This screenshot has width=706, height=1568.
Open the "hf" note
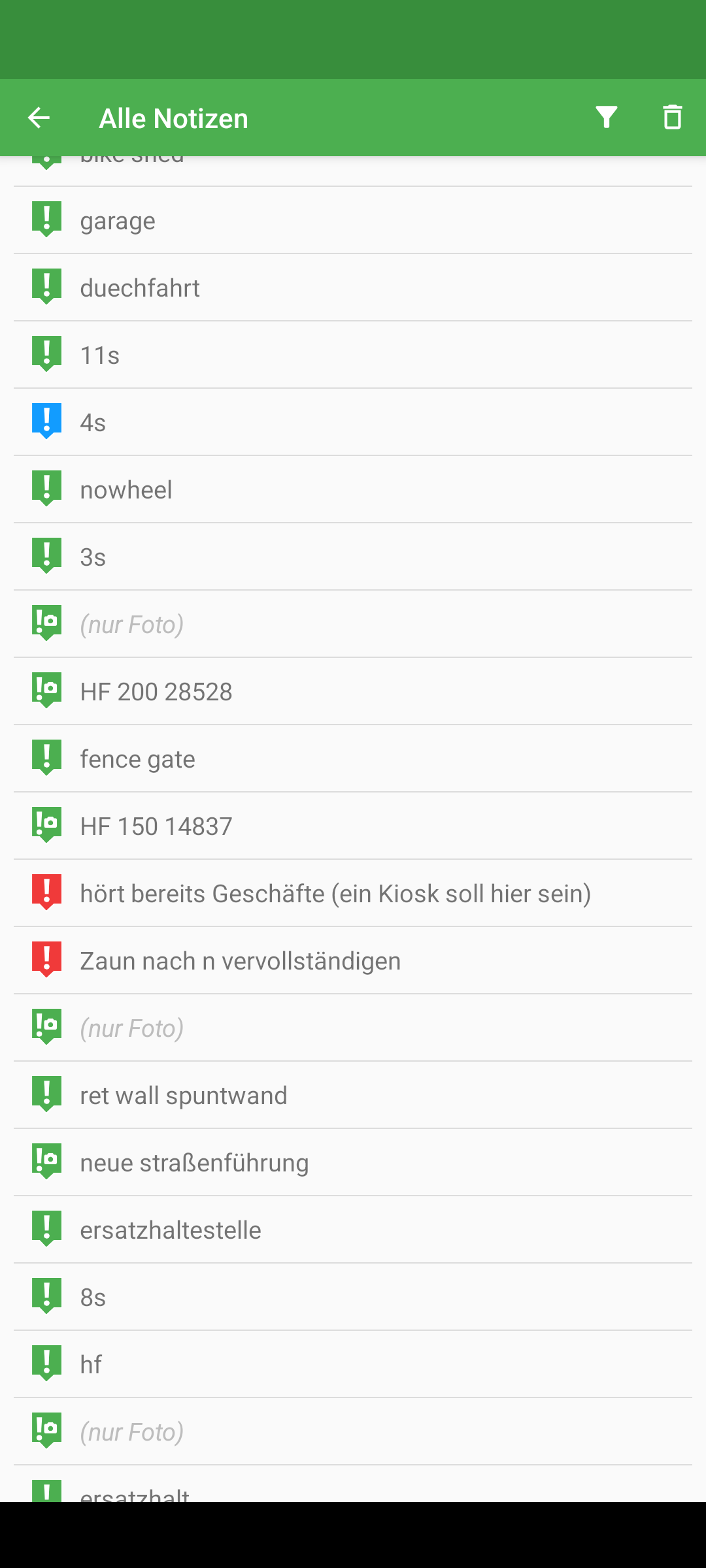click(353, 1365)
